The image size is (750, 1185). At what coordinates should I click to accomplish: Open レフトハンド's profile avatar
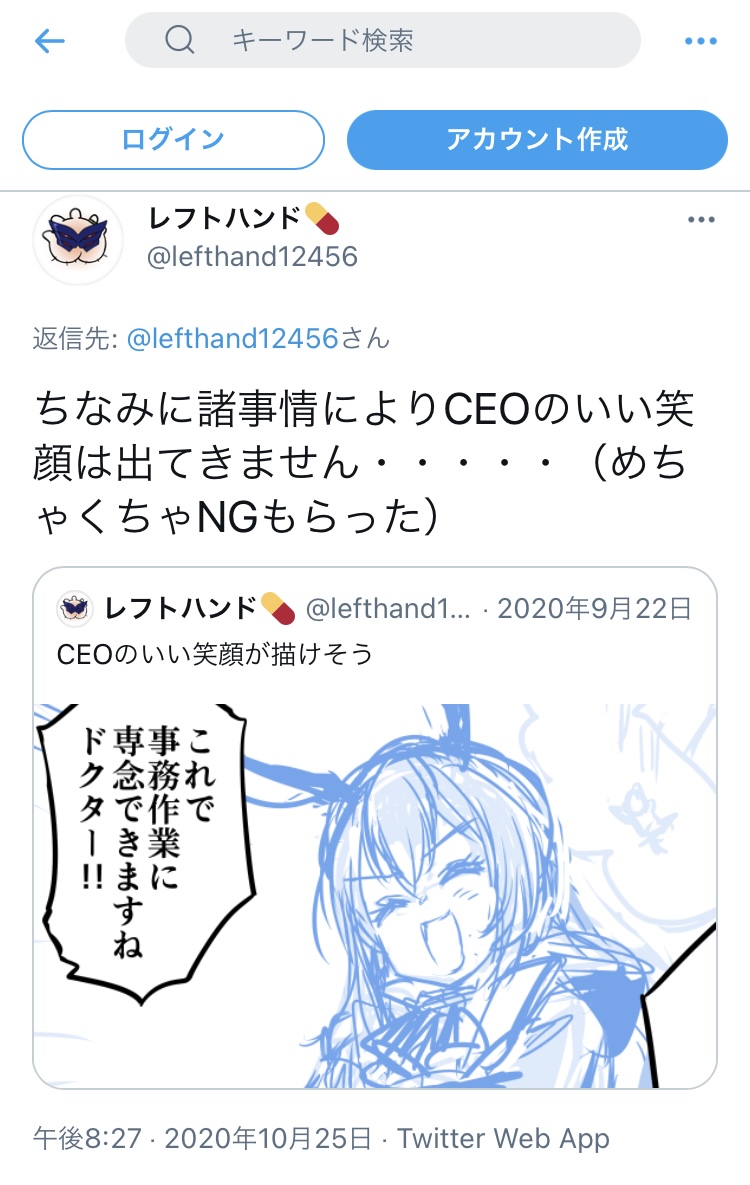point(78,239)
